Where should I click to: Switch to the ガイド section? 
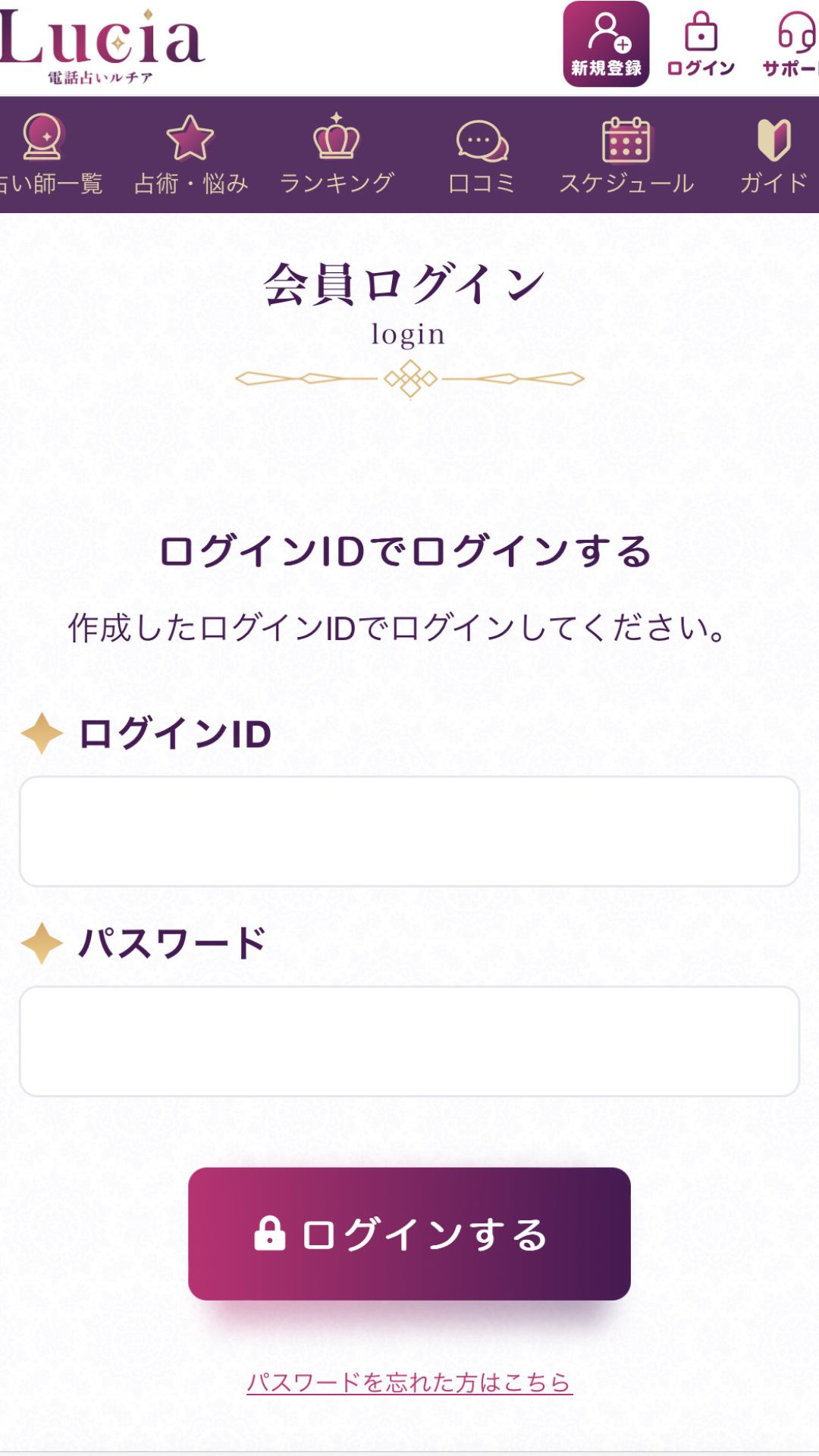tap(774, 182)
